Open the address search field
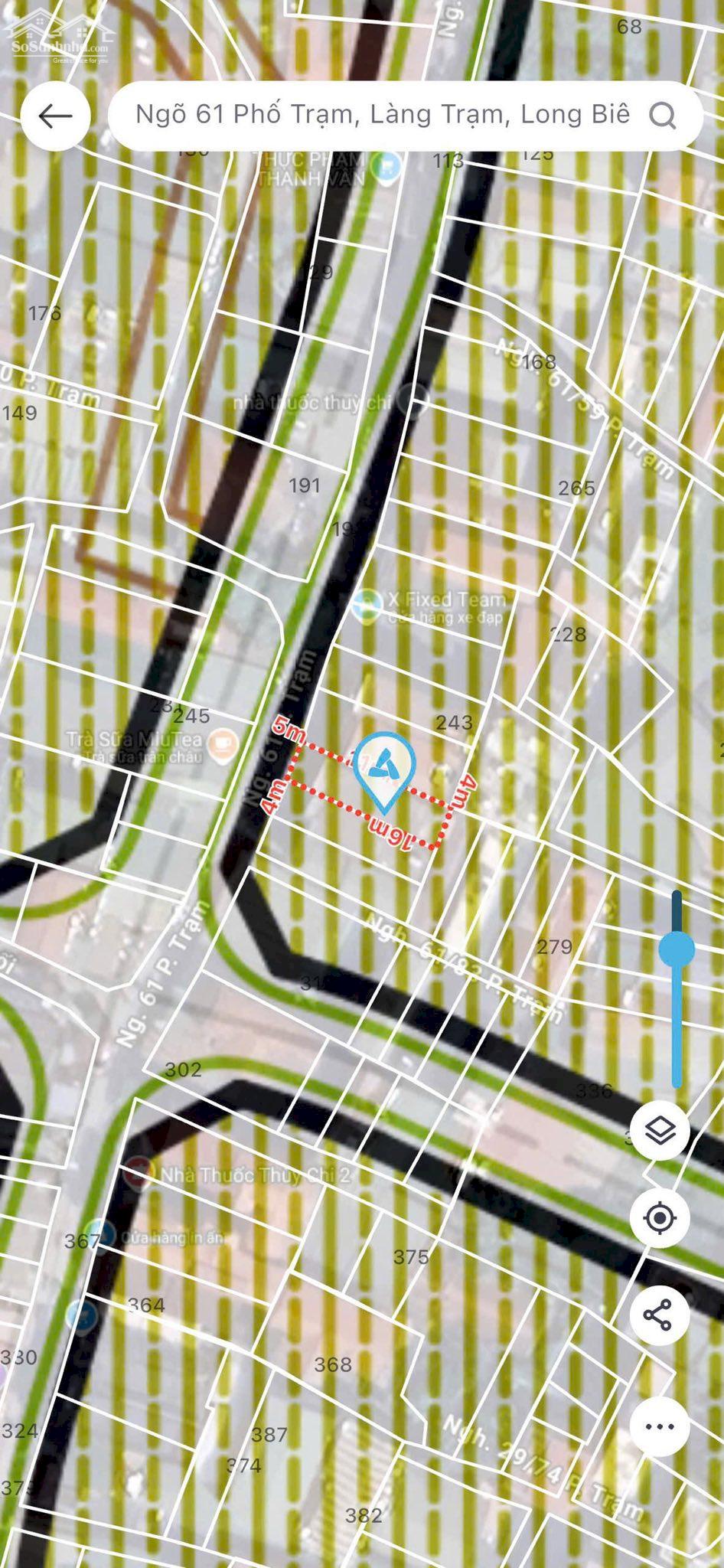The width and height of the screenshot is (724, 1568). 381,115
